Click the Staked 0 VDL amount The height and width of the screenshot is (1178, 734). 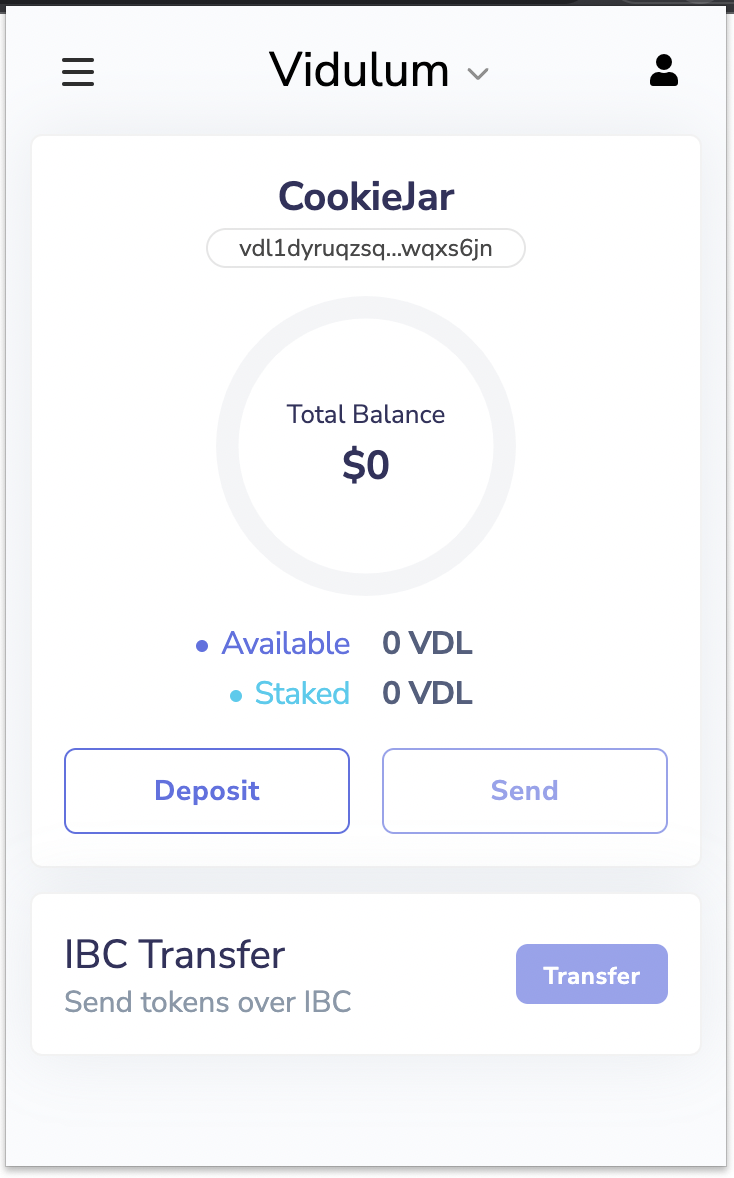point(427,693)
